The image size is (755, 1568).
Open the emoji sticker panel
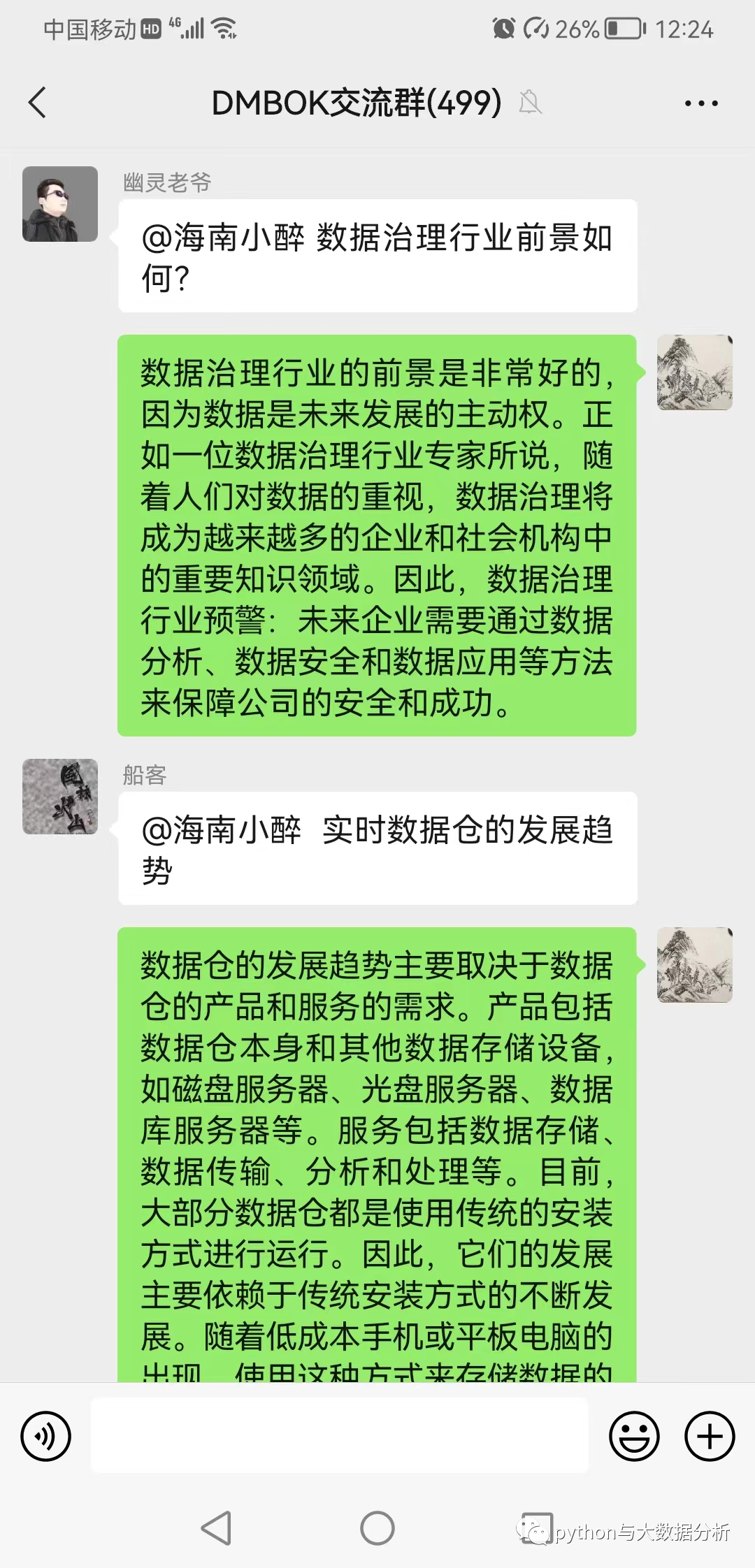point(634,1437)
